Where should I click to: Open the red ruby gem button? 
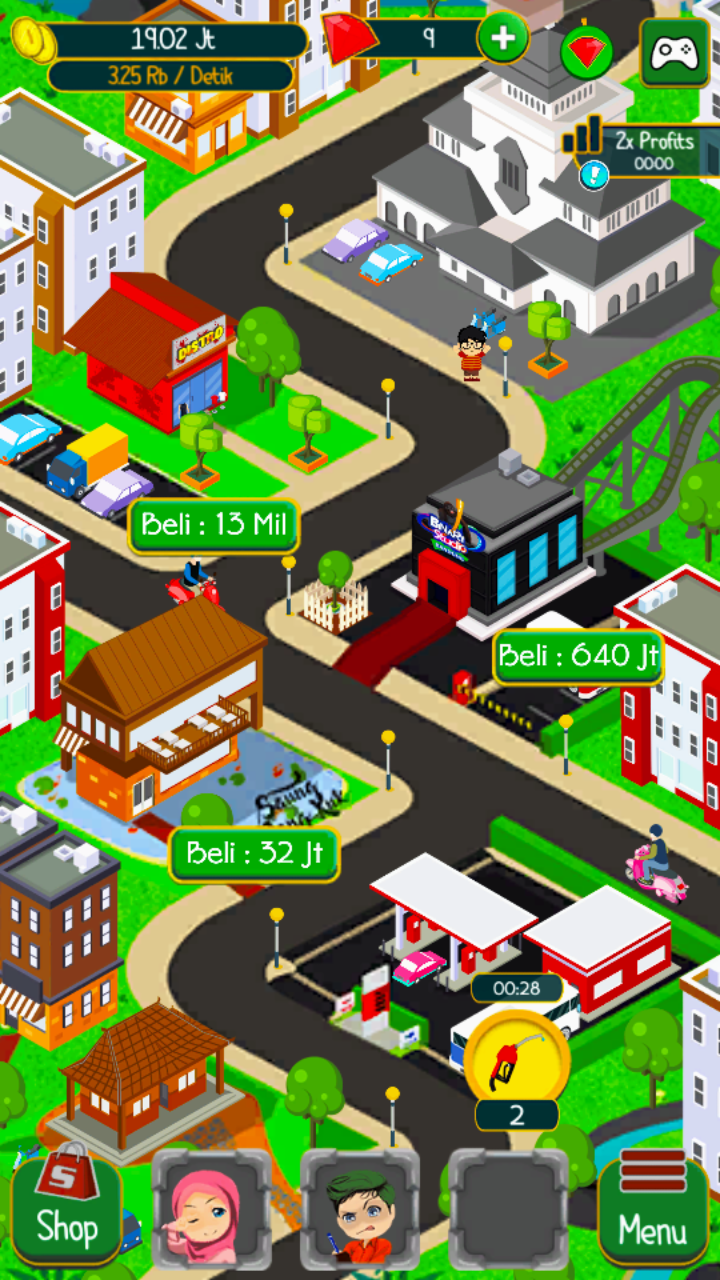point(587,52)
